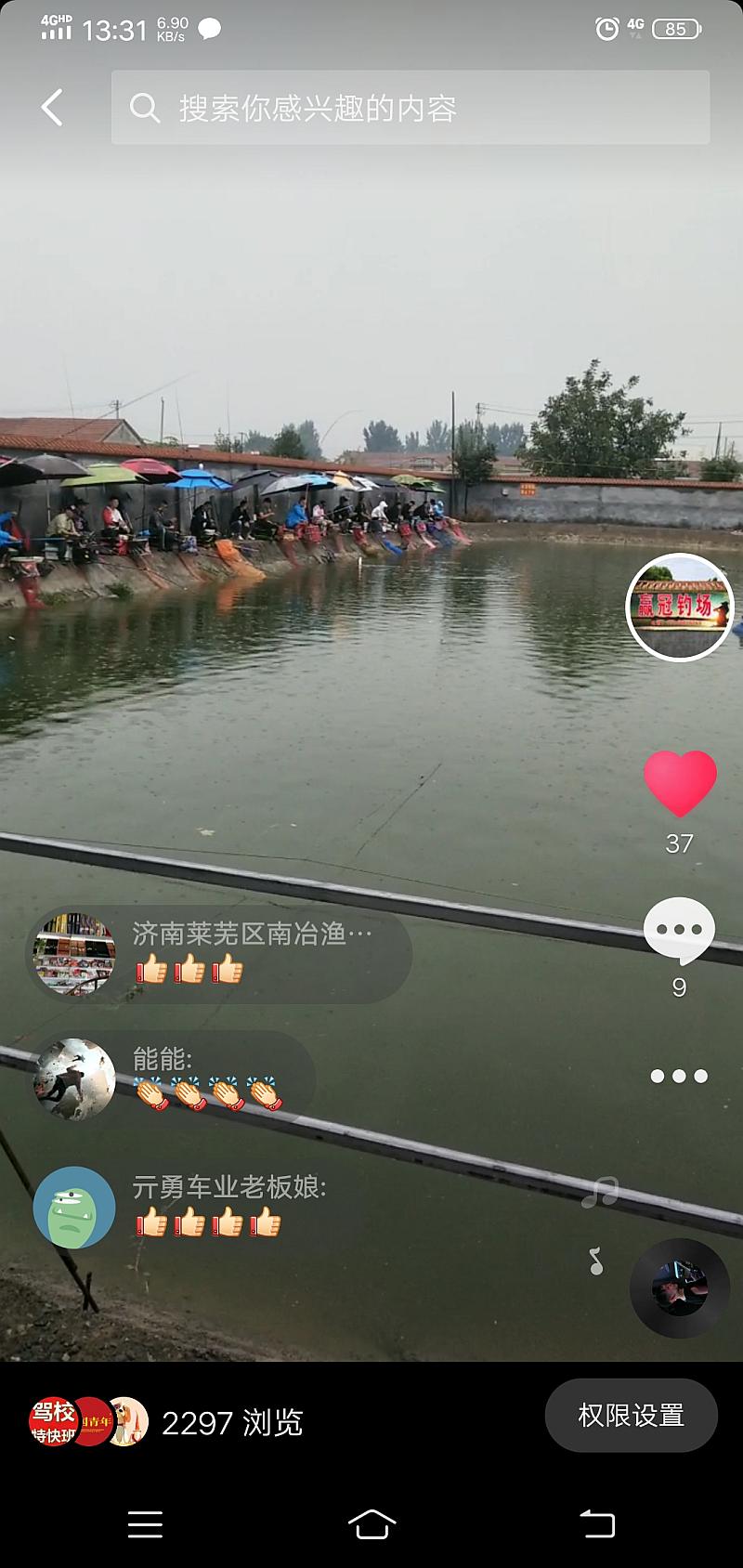Open the three-dot more options menu

click(x=679, y=1077)
